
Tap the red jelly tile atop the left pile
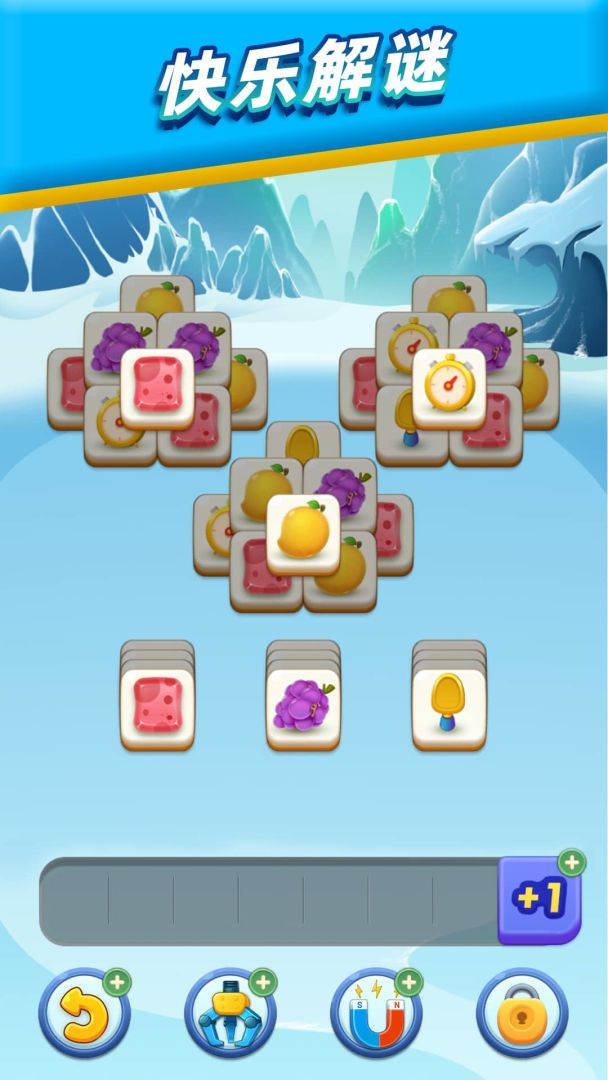pos(157,386)
